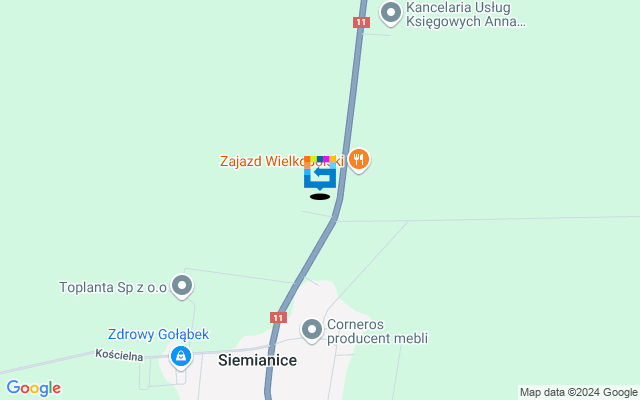The image size is (640, 400).
Task: Select the Kancelaria Usług Księgowych Anna pin
Action: (391, 13)
